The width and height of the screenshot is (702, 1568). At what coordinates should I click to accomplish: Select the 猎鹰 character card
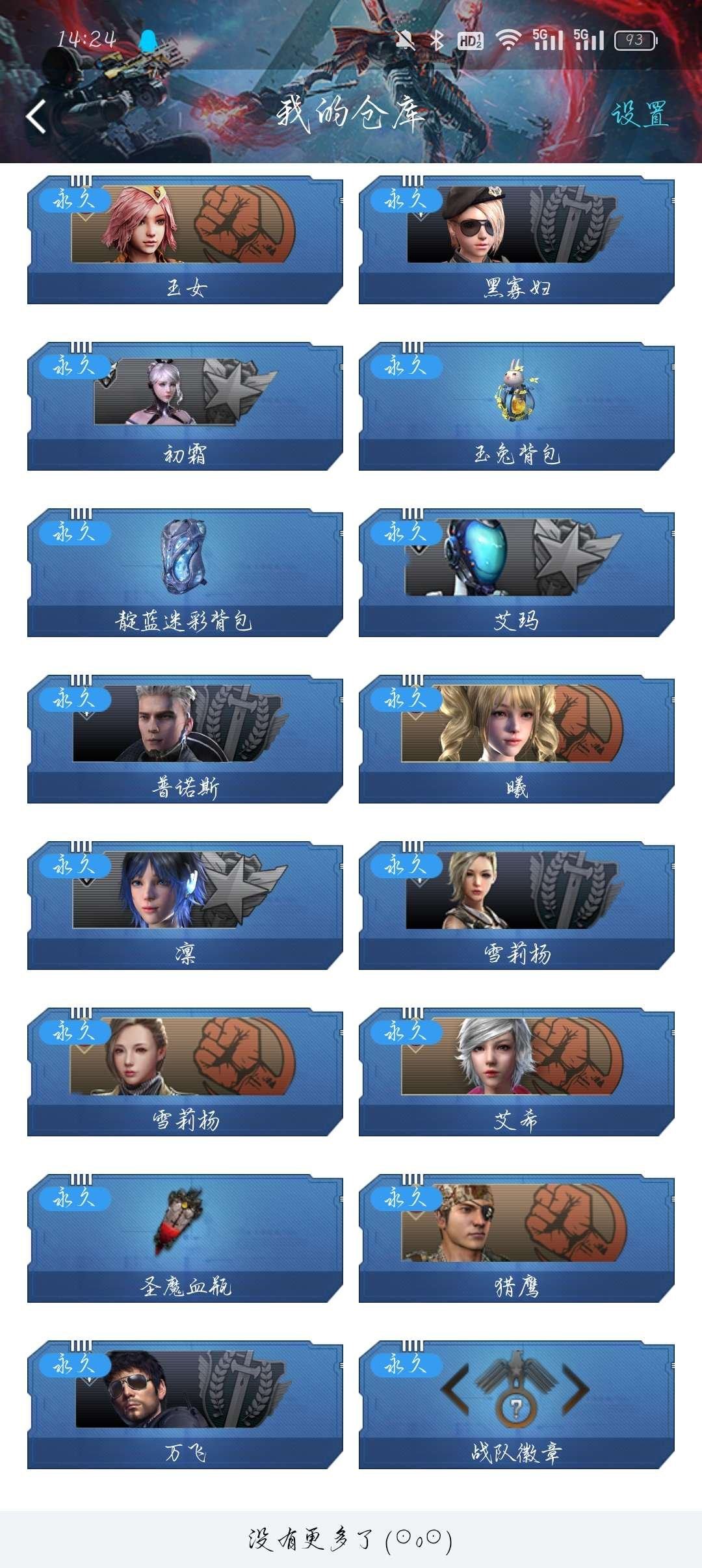coord(517,1238)
